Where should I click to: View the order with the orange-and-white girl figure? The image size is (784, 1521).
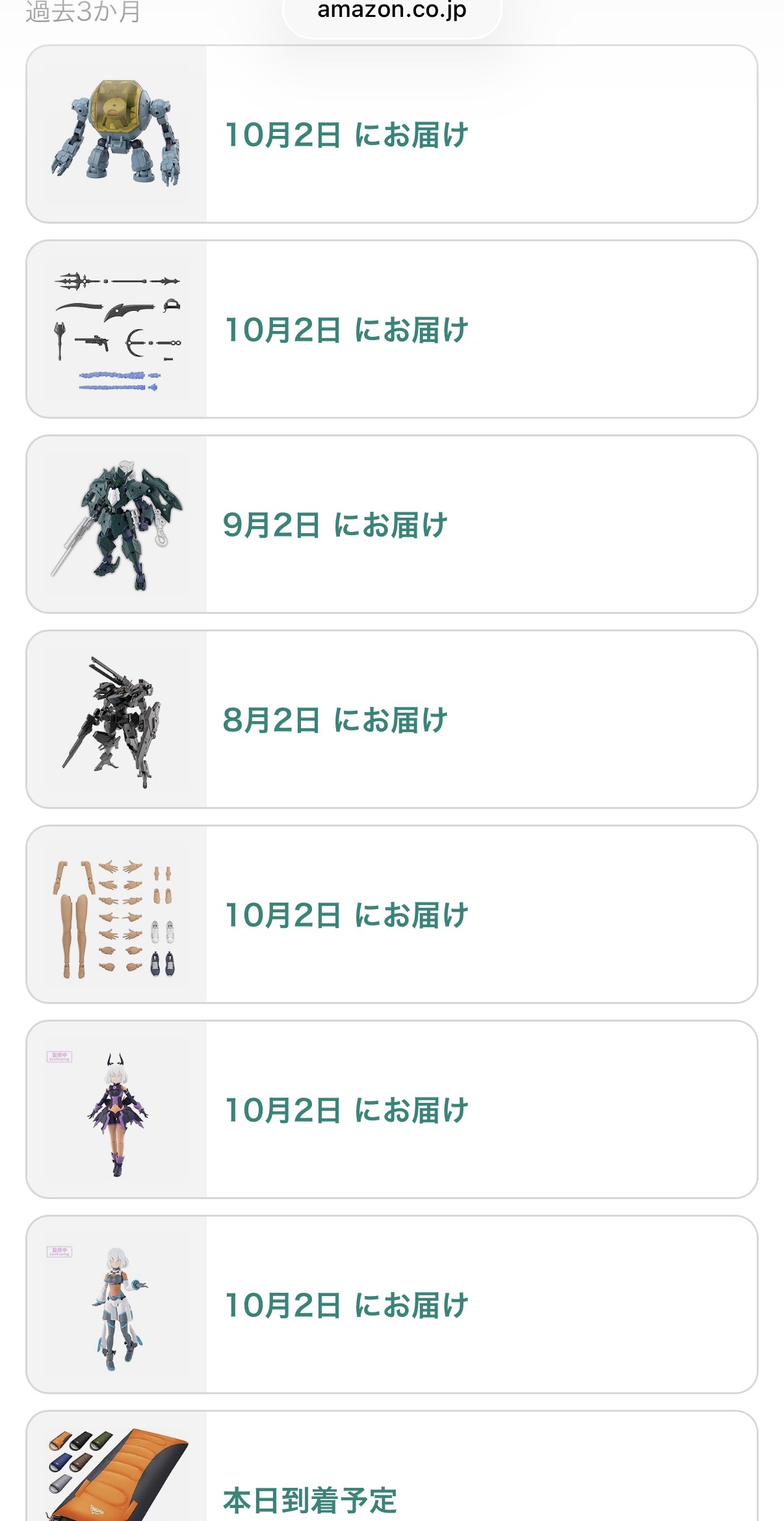(x=391, y=1304)
